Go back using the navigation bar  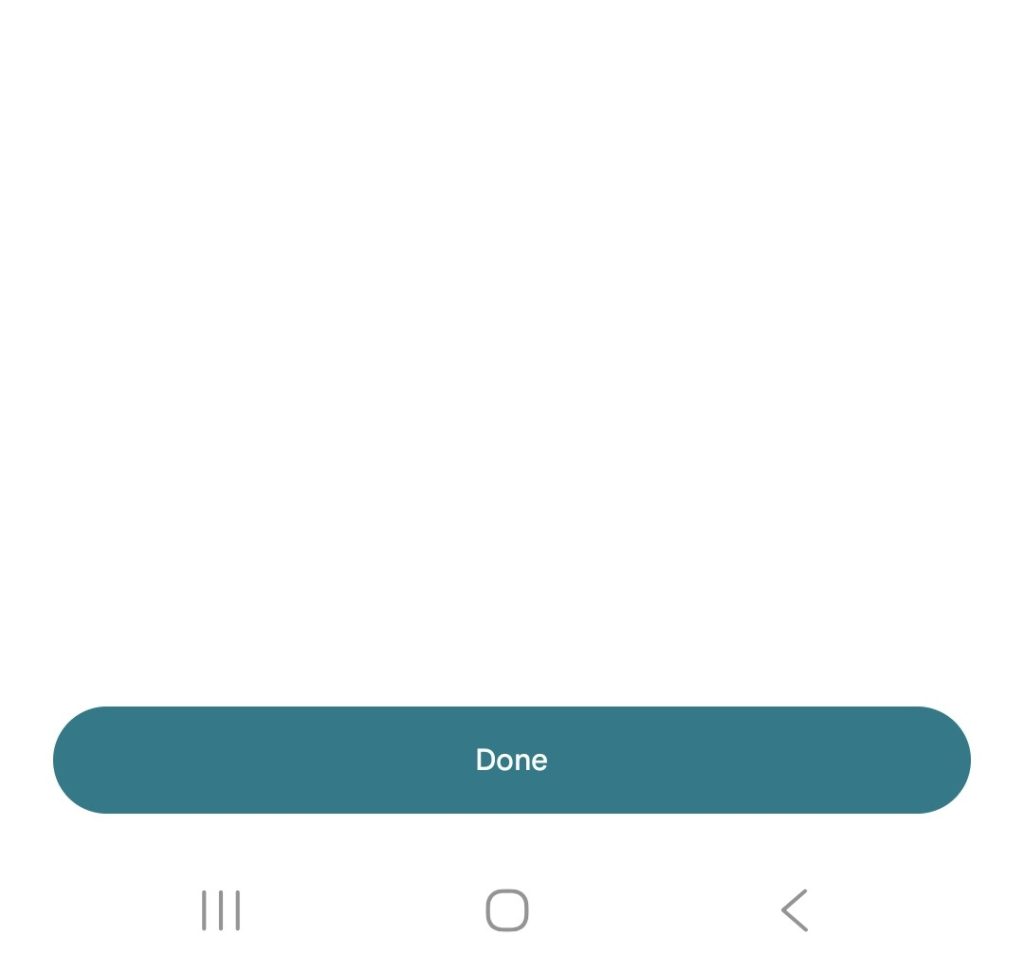[x=794, y=910]
